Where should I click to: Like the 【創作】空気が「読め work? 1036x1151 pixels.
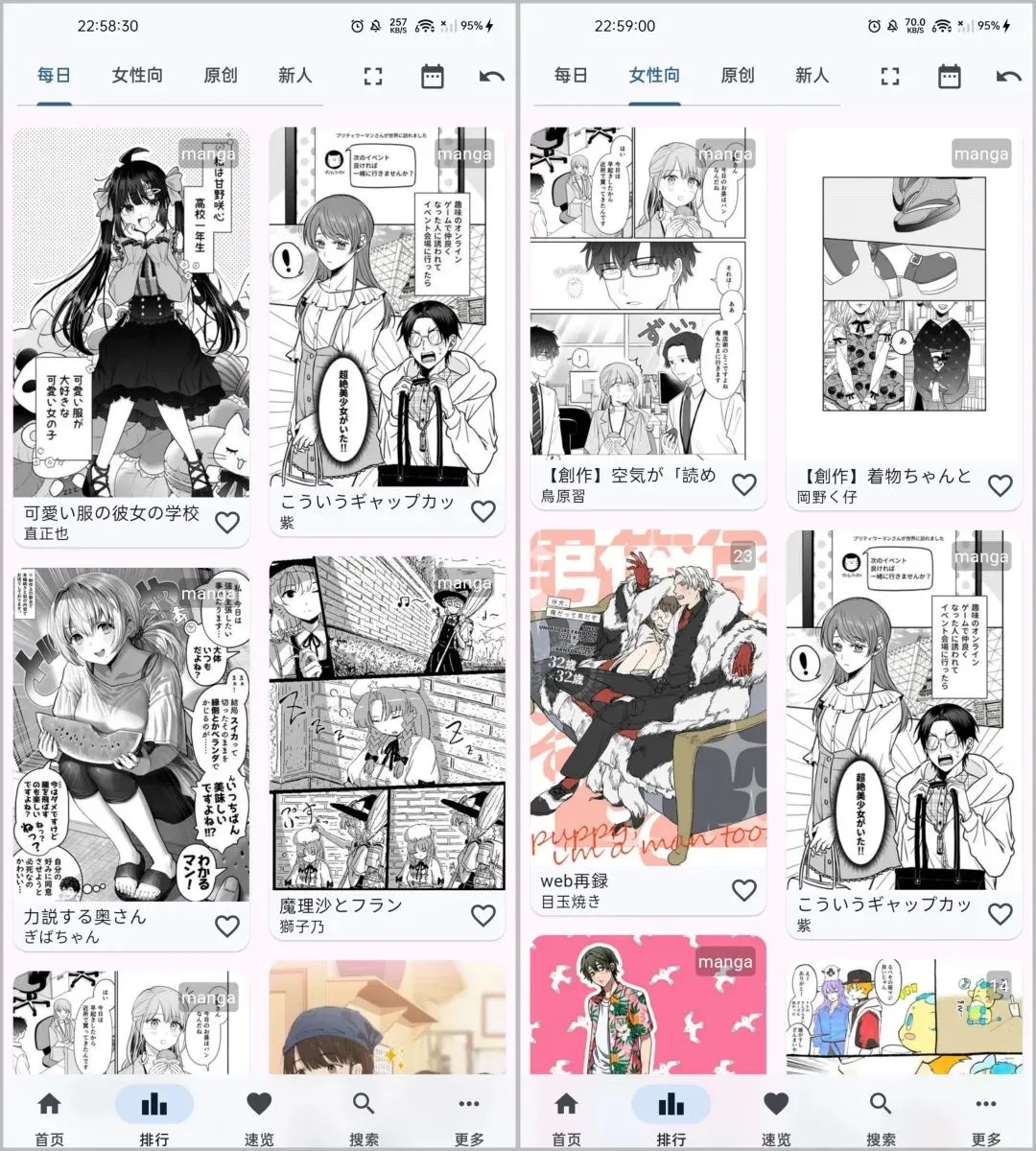click(744, 485)
